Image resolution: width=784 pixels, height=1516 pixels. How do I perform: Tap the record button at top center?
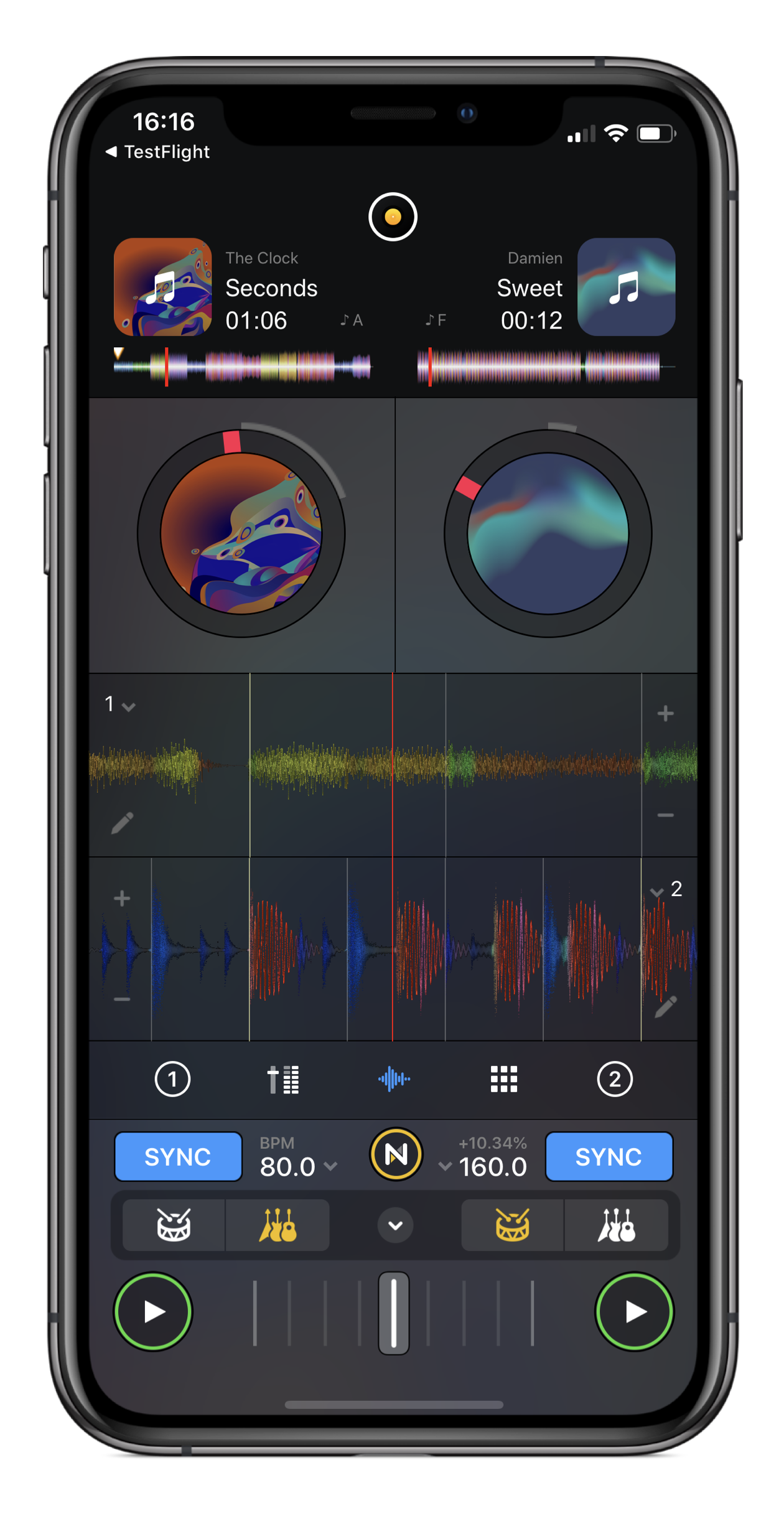(393, 217)
